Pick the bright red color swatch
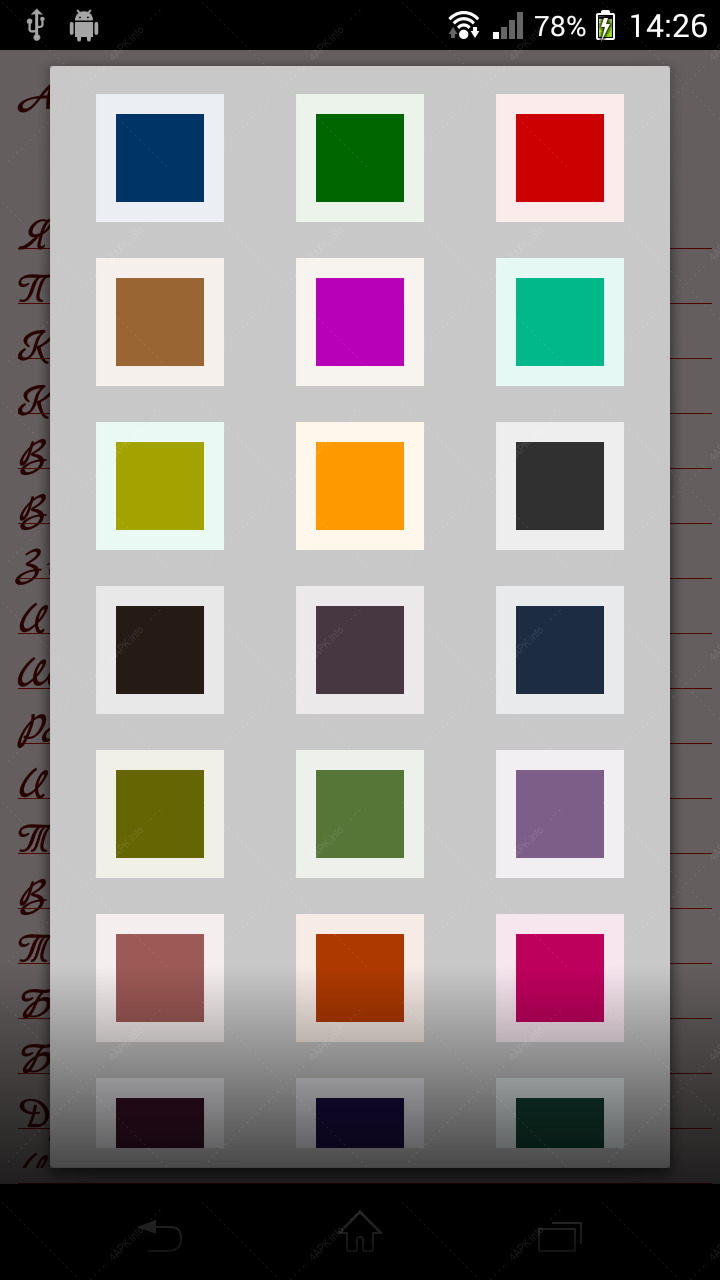The image size is (720, 1280). 560,158
